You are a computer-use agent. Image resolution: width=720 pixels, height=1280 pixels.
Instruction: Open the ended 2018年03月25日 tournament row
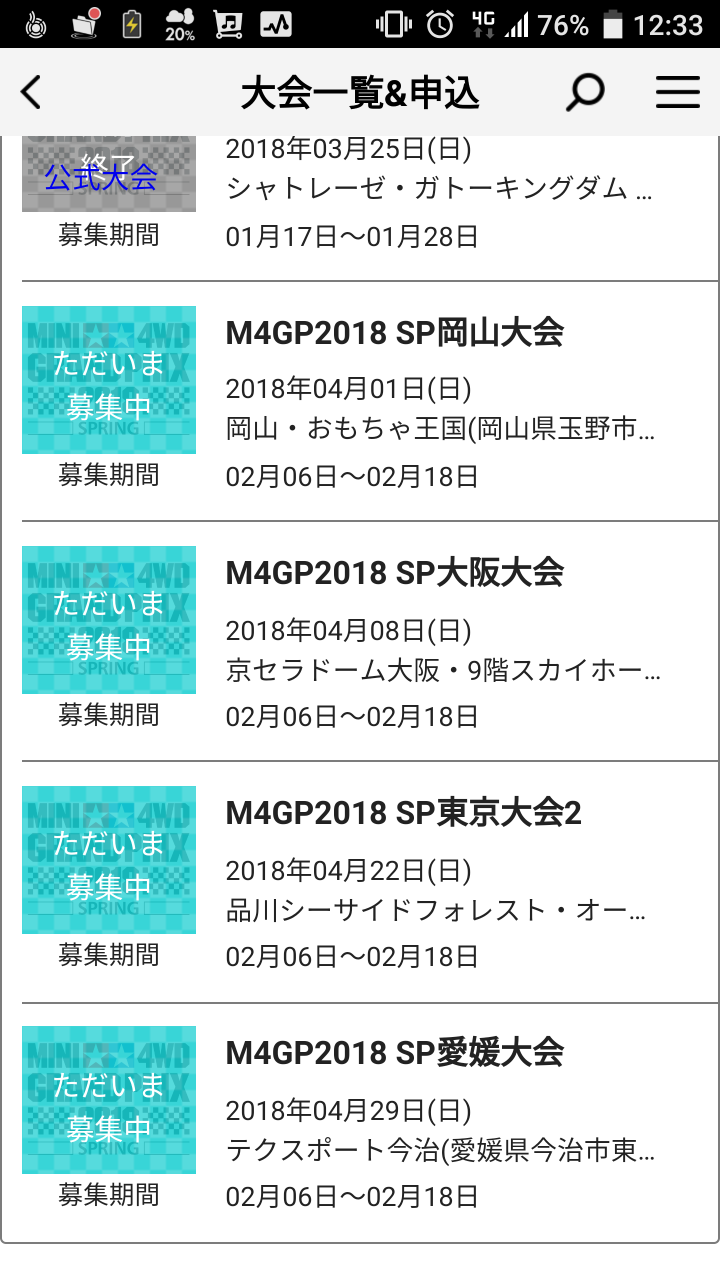point(360,208)
